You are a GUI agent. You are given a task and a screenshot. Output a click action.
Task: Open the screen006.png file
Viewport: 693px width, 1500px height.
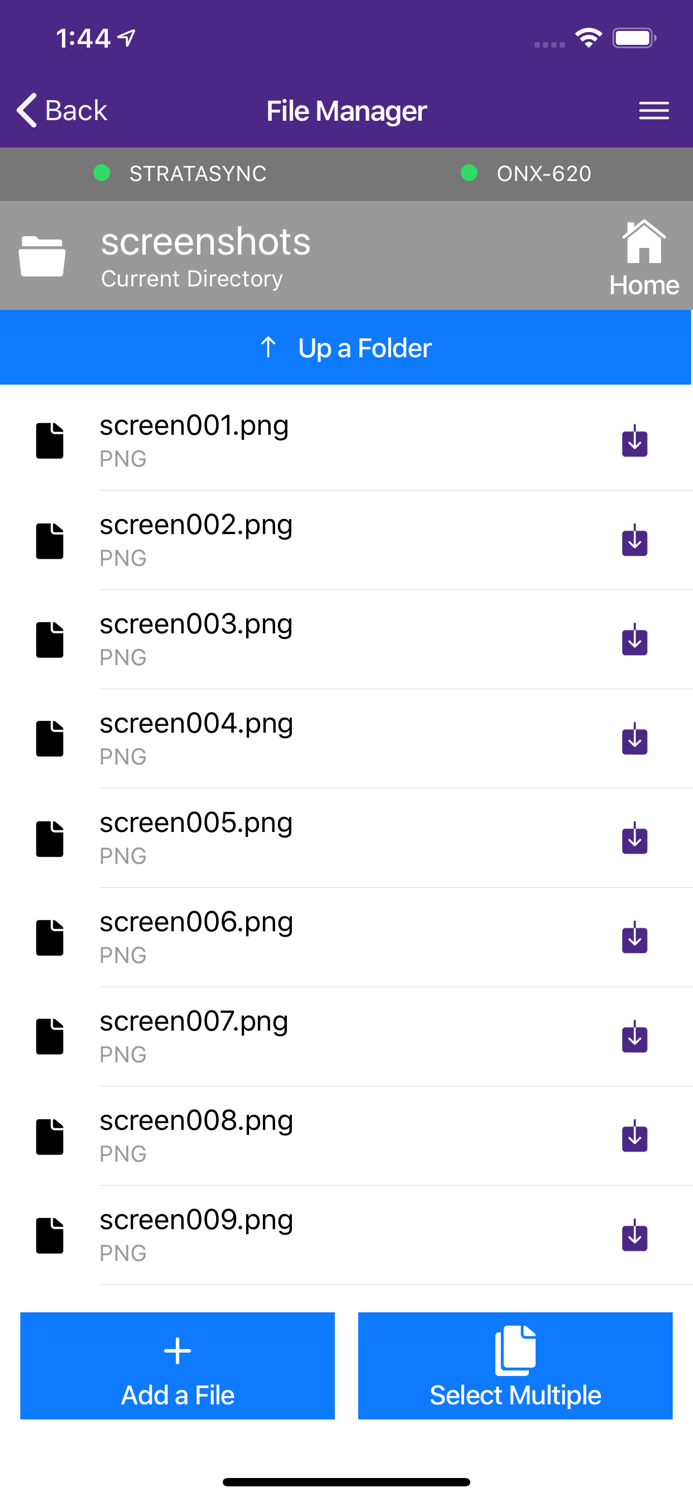196,922
